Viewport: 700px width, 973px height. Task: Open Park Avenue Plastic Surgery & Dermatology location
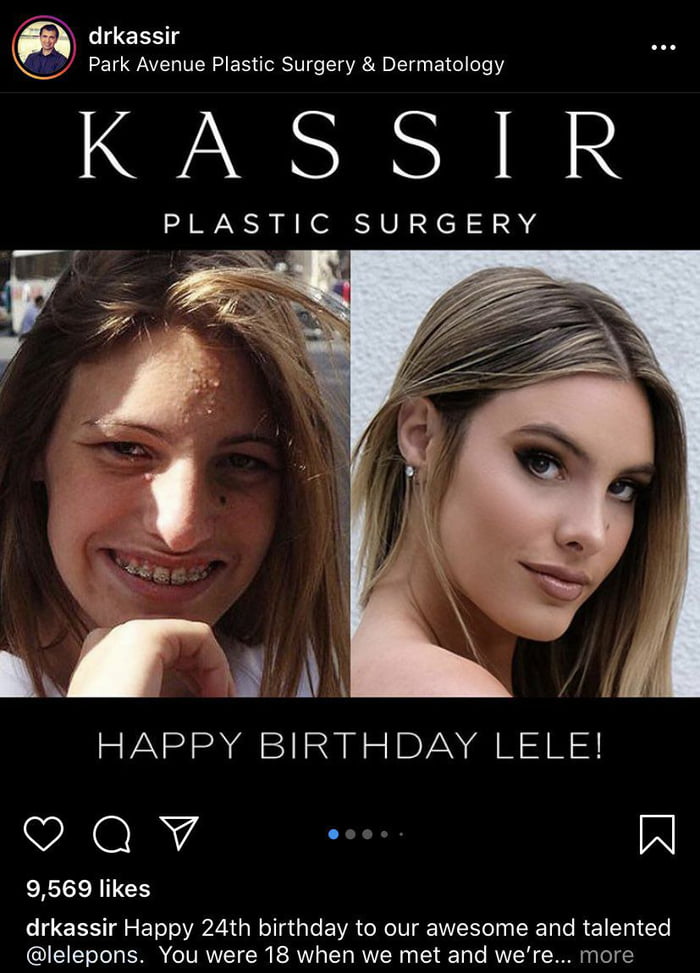[x=295, y=65]
